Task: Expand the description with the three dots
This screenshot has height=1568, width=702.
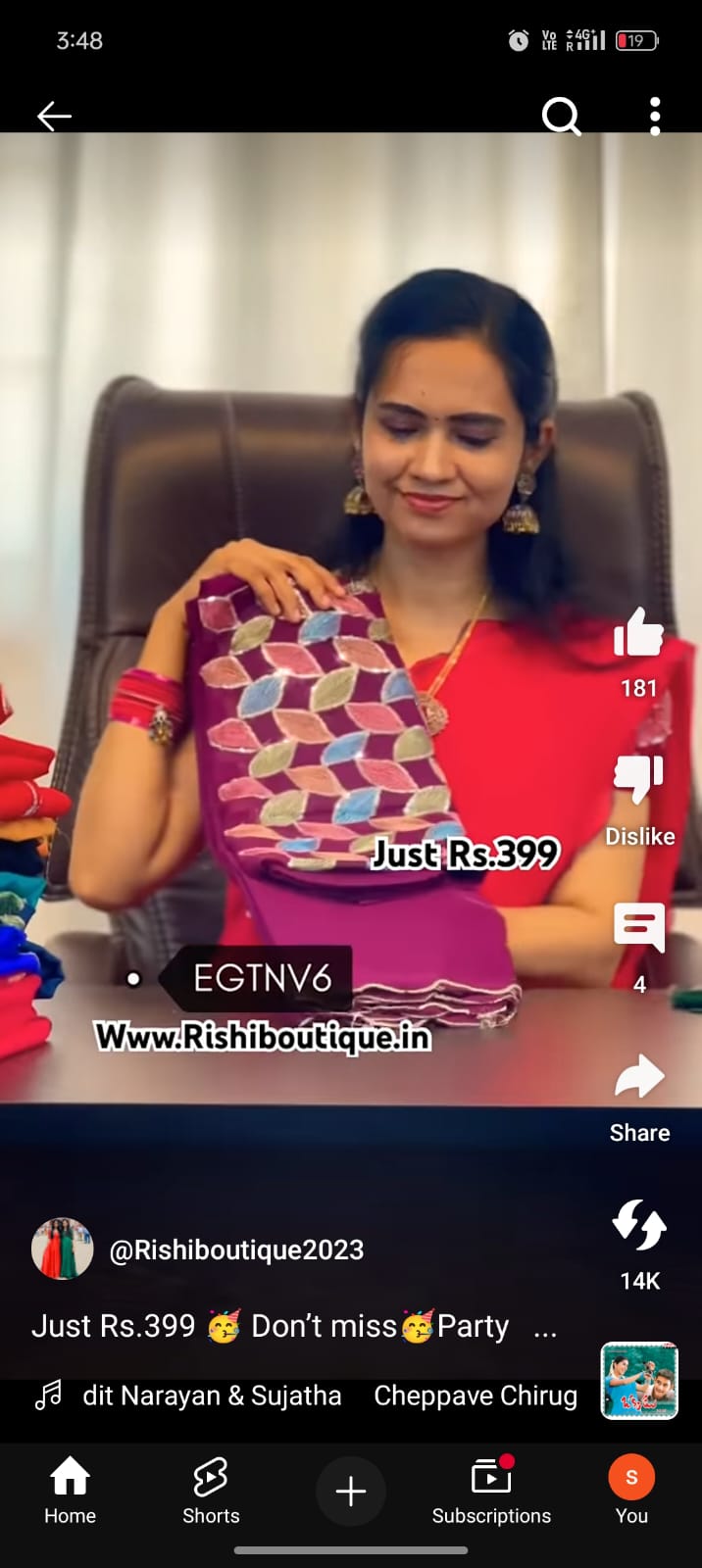Action: (545, 1328)
